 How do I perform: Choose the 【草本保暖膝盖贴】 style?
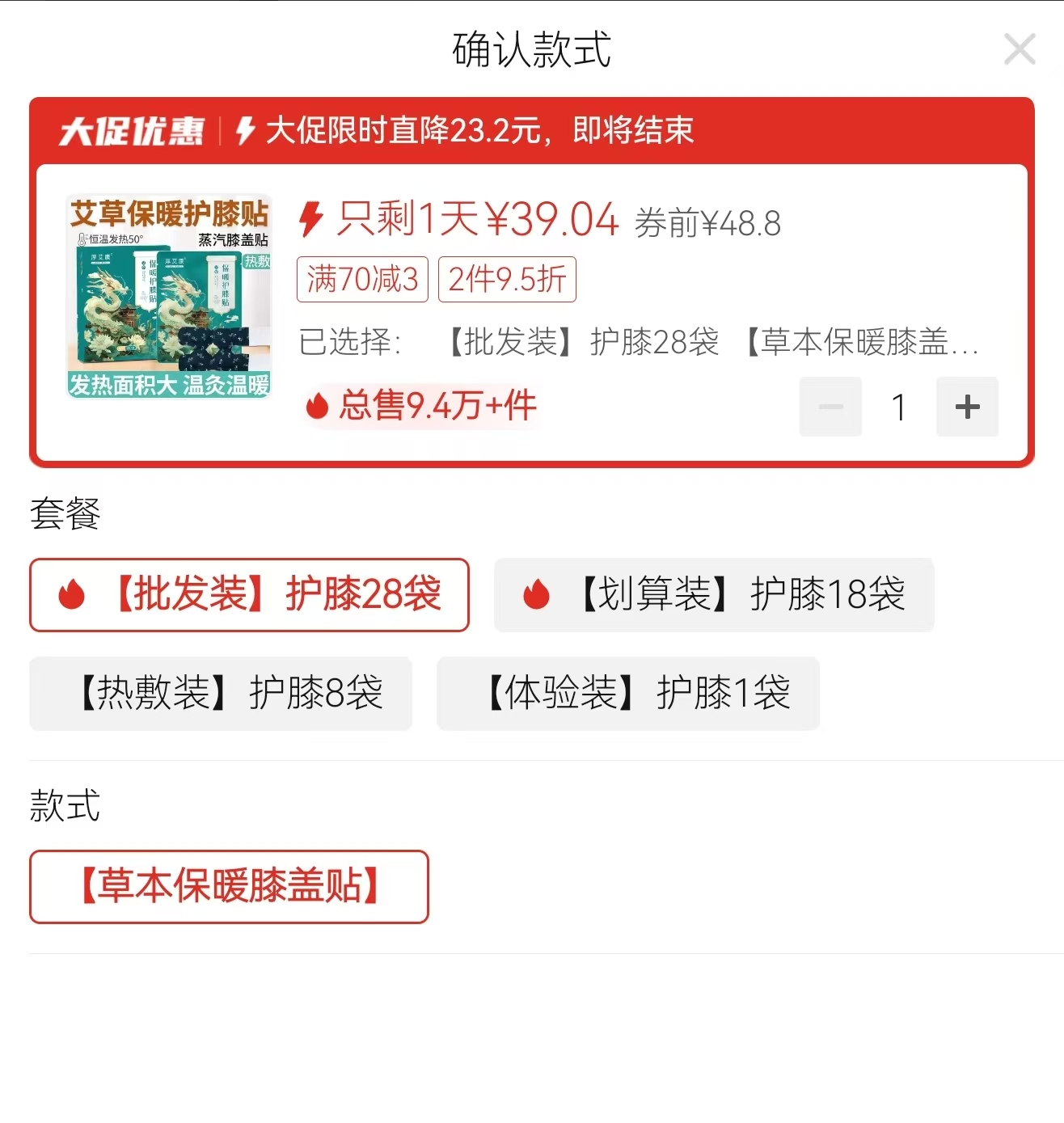tap(229, 887)
